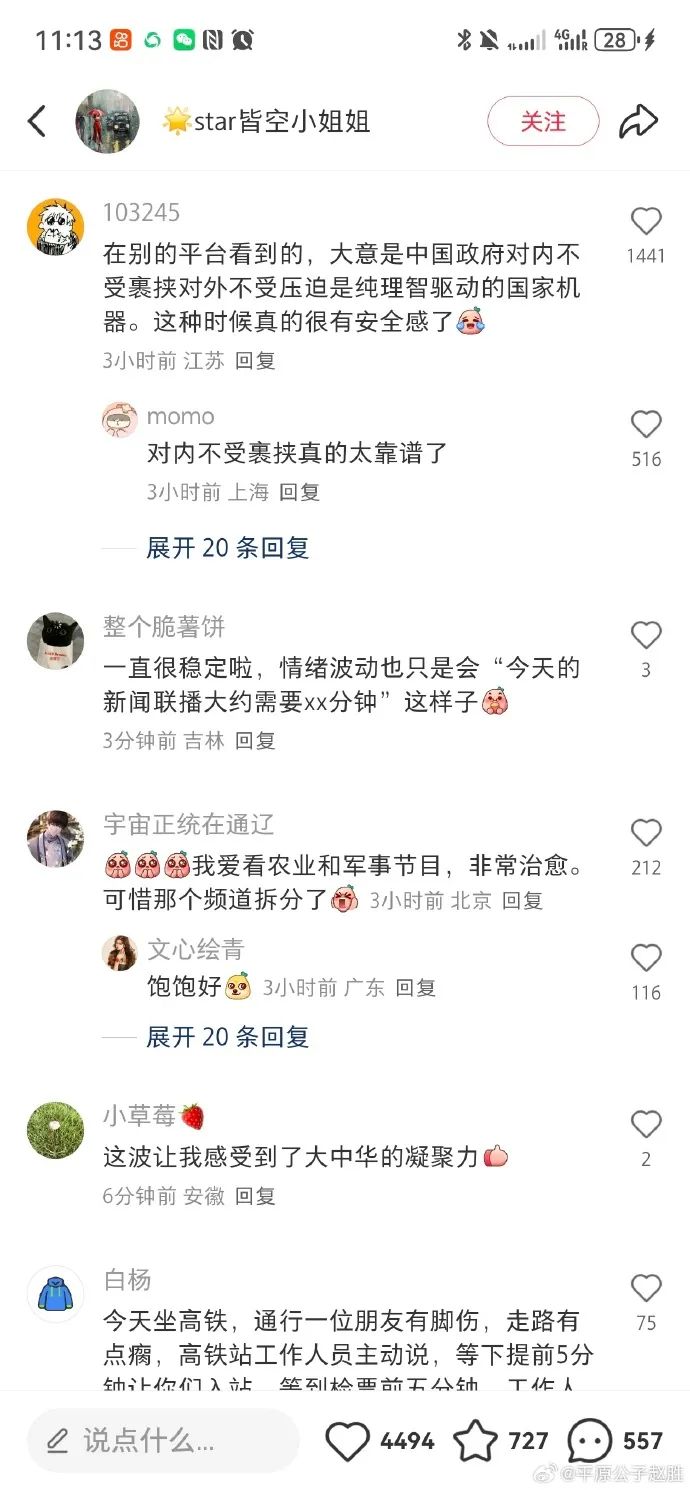Go back from the post
This screenshot has height=1490, width=690.
37,122
